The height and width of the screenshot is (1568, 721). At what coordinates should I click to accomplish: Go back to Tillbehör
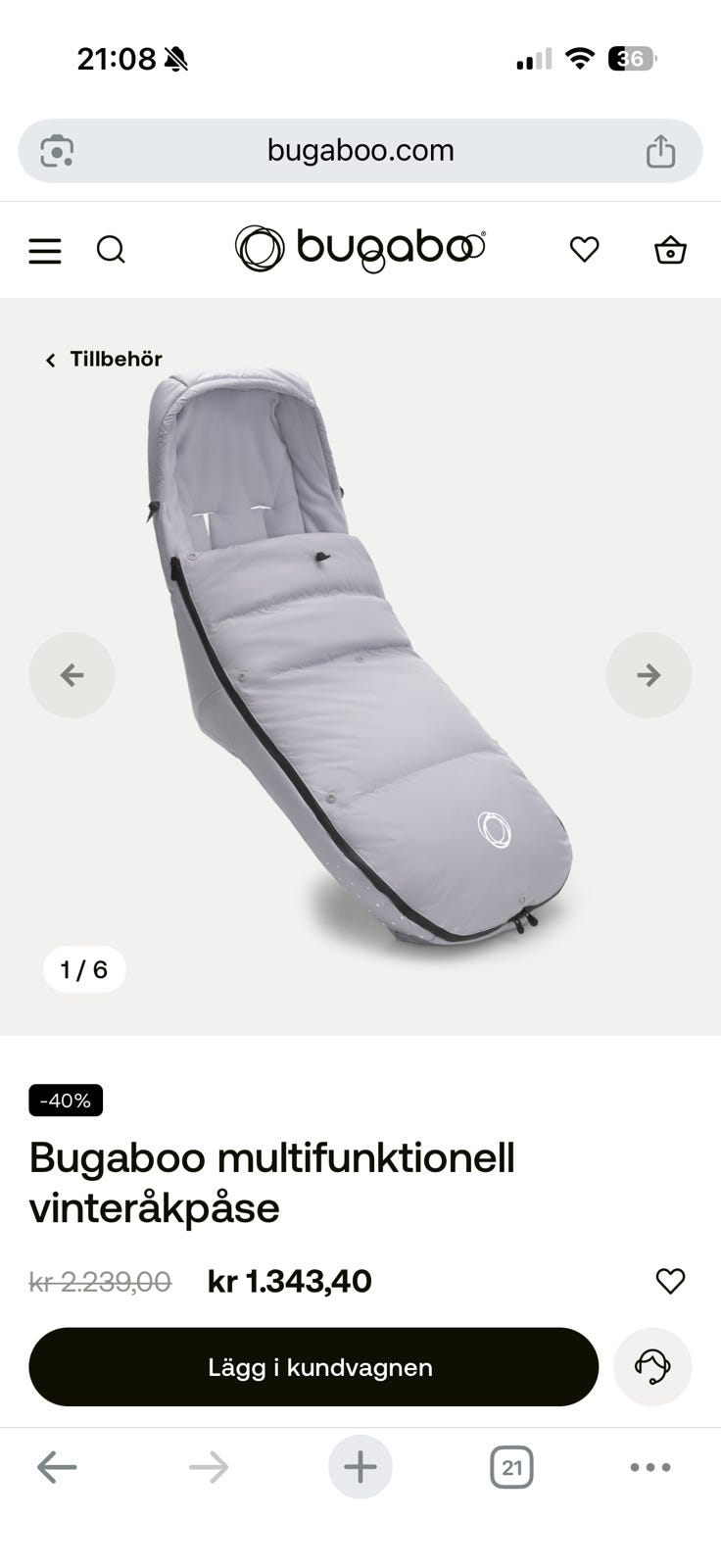[104, 360]
